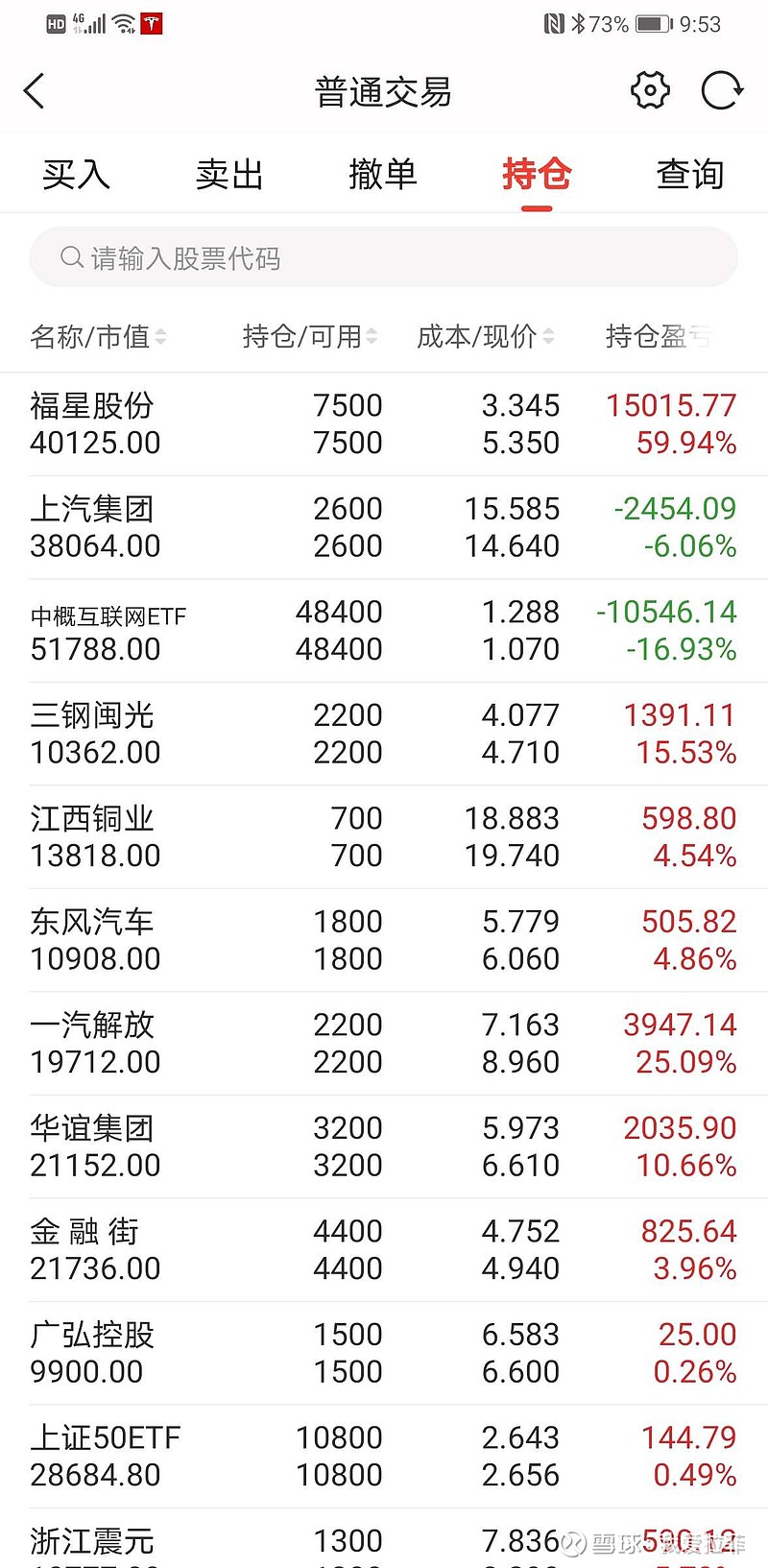Sort by 名称/市值 column
The width and height of the screenshot is (768, 1568).
[98, 337]
